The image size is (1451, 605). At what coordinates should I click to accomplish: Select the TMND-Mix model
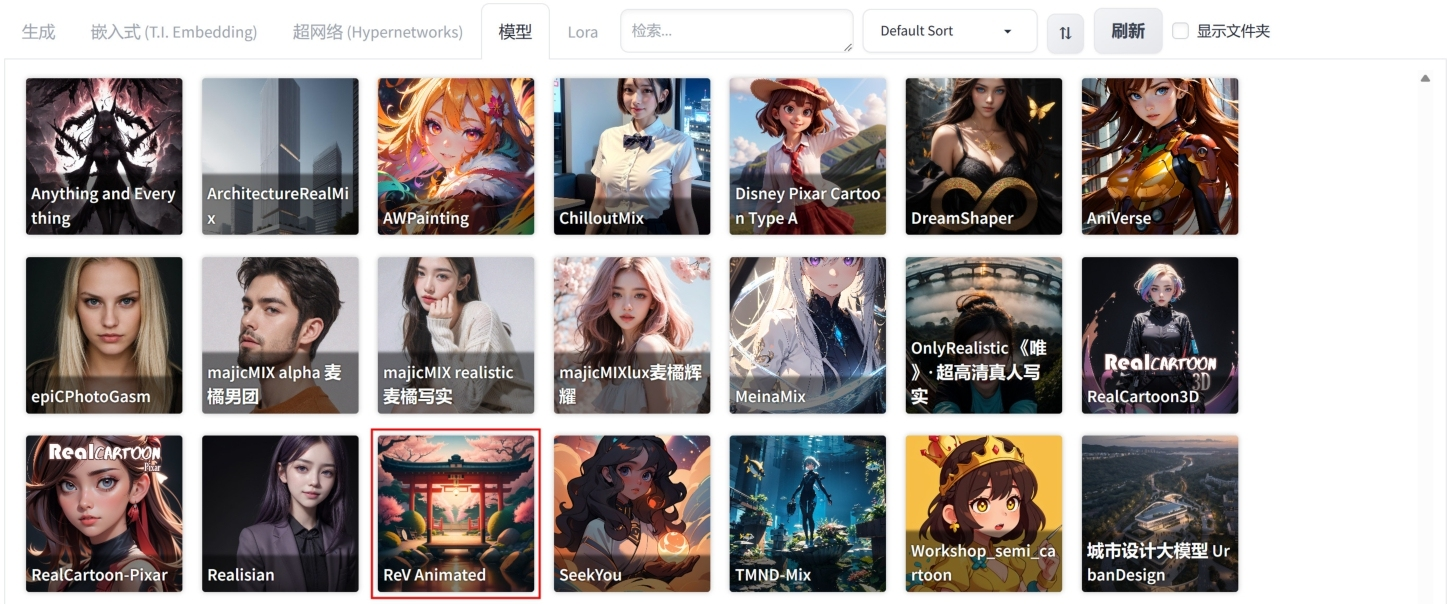pyautogui.click(x=808, y=514)
